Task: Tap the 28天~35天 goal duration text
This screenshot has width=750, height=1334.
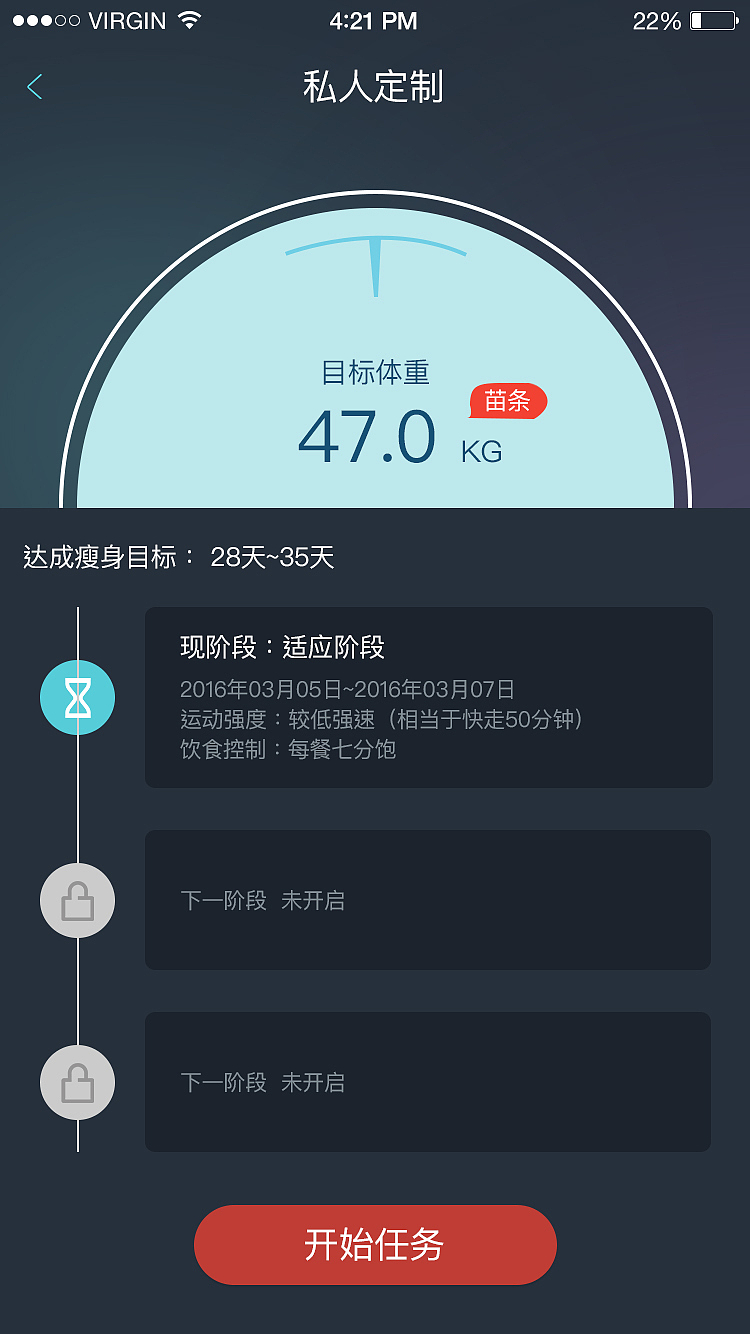Action: pyautogui.click(x=268, y=557)
